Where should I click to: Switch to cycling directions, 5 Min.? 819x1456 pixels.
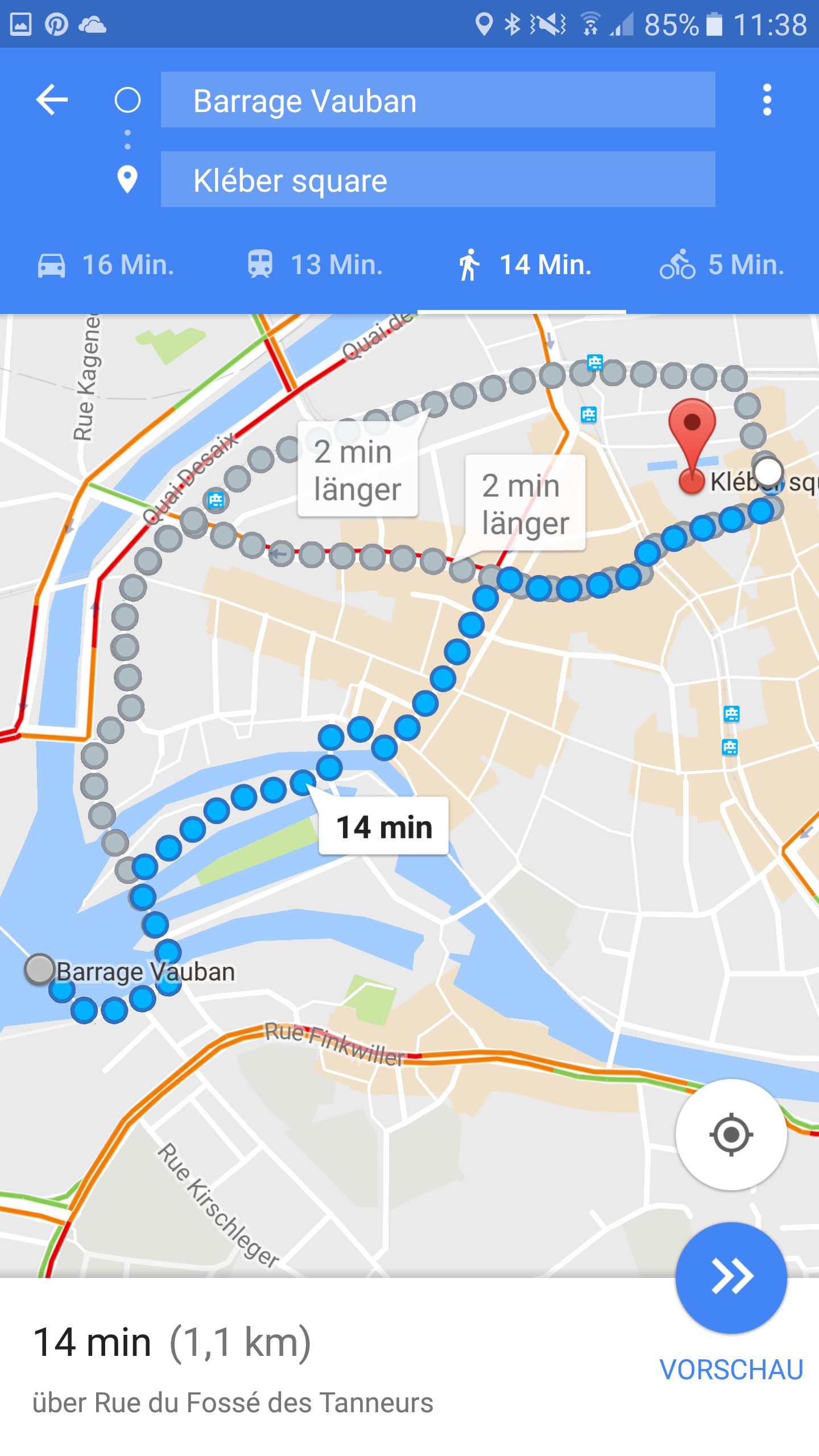tap(722, 265)
